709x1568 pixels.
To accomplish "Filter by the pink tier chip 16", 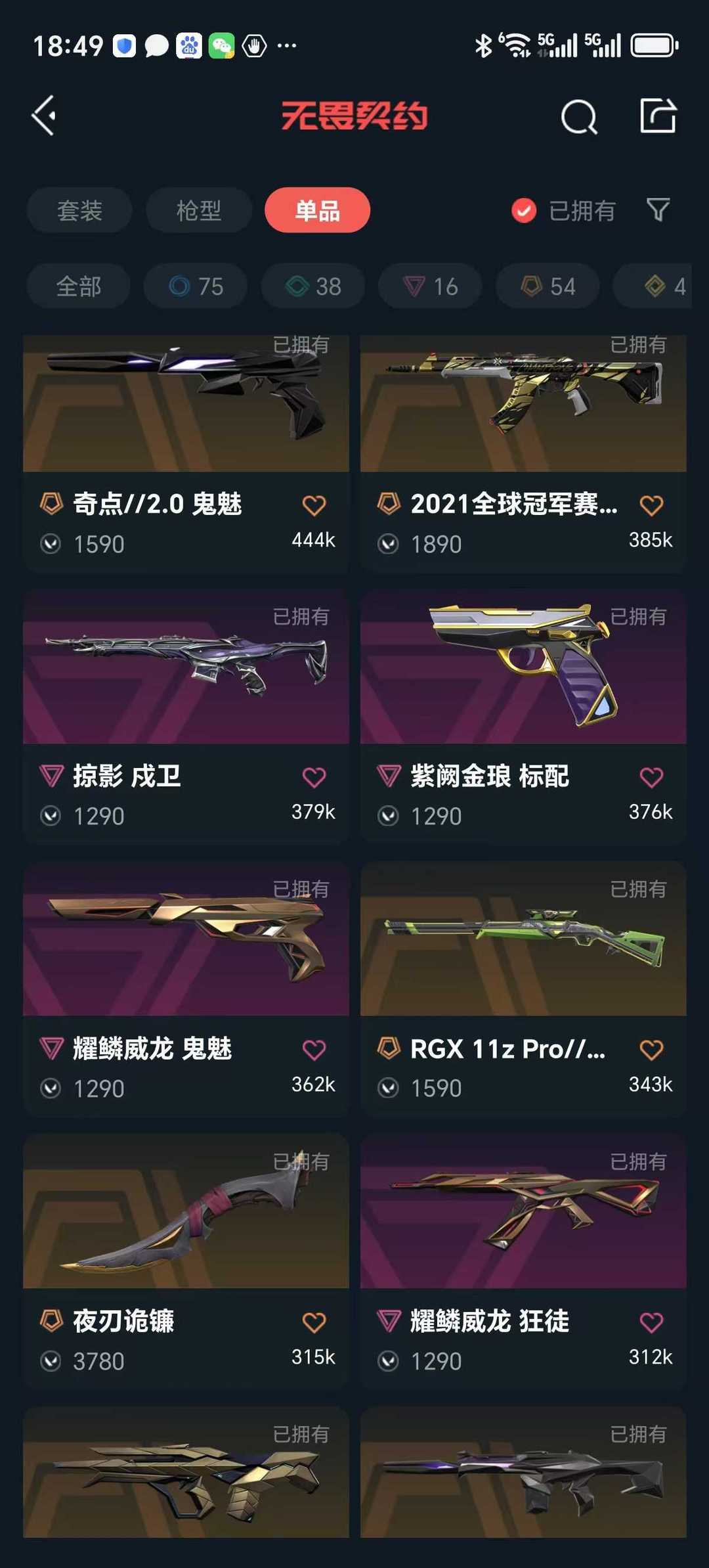I will click(430, 286).
